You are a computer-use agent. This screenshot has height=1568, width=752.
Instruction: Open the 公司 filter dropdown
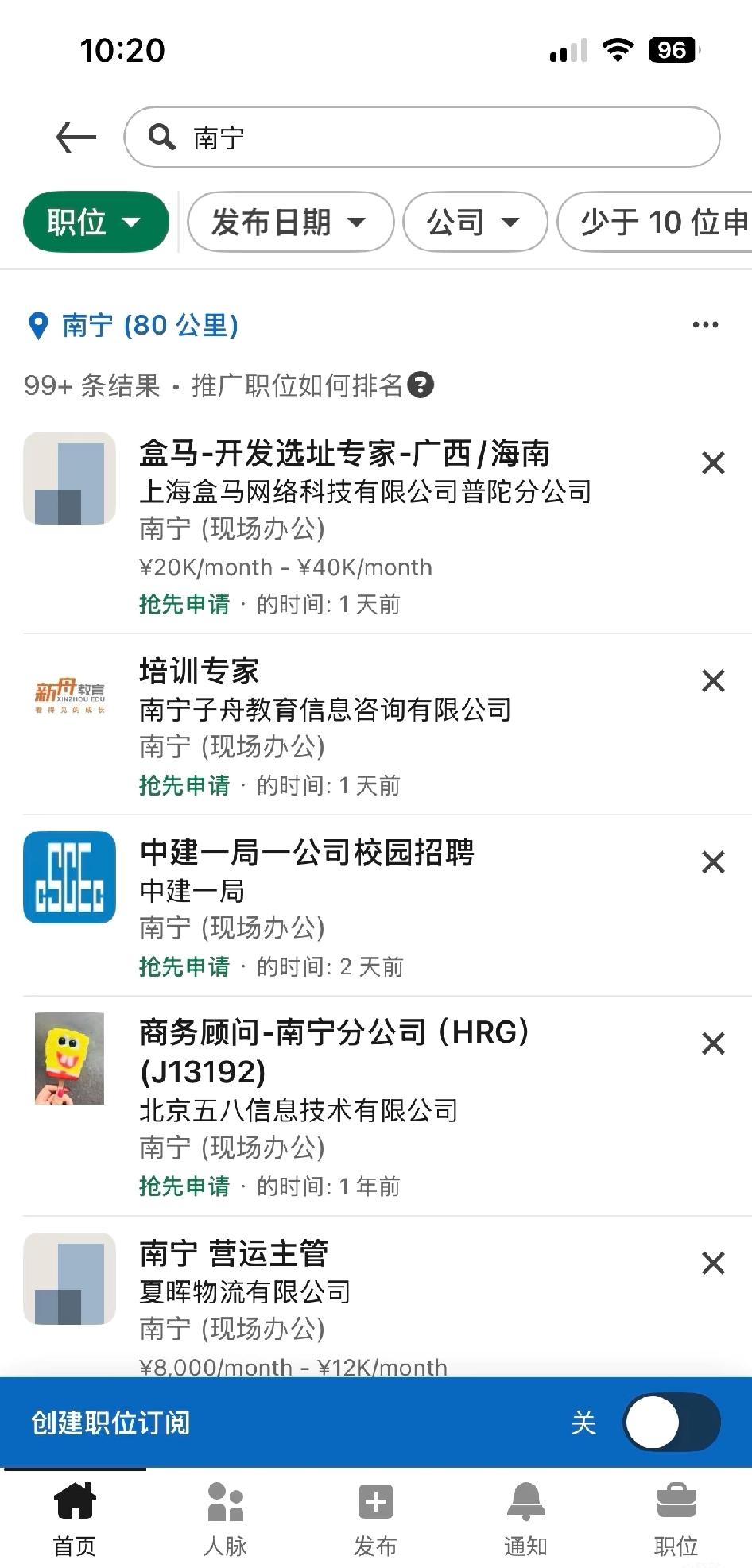click(x=474, y=223)
